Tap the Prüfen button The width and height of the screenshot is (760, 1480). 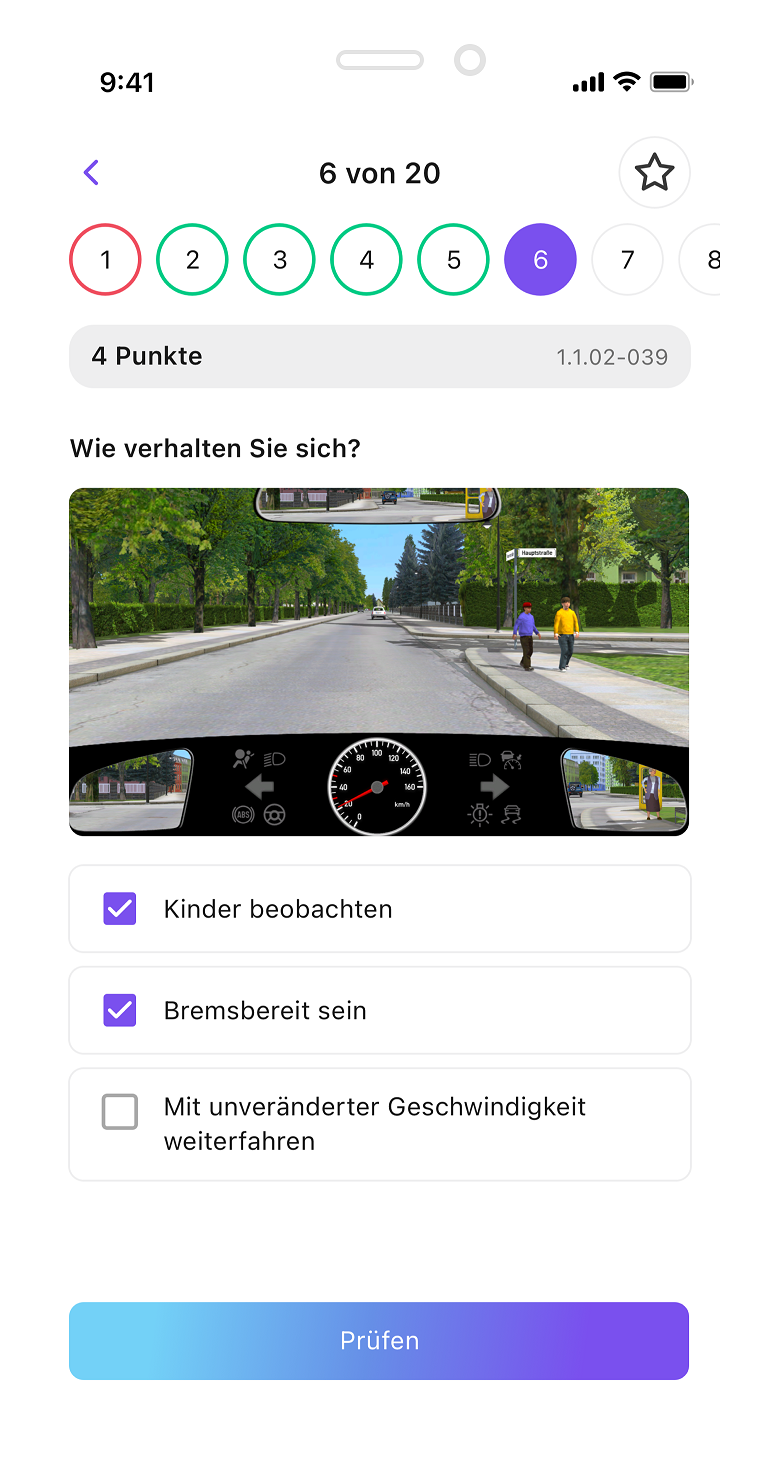click(379, 1341)
